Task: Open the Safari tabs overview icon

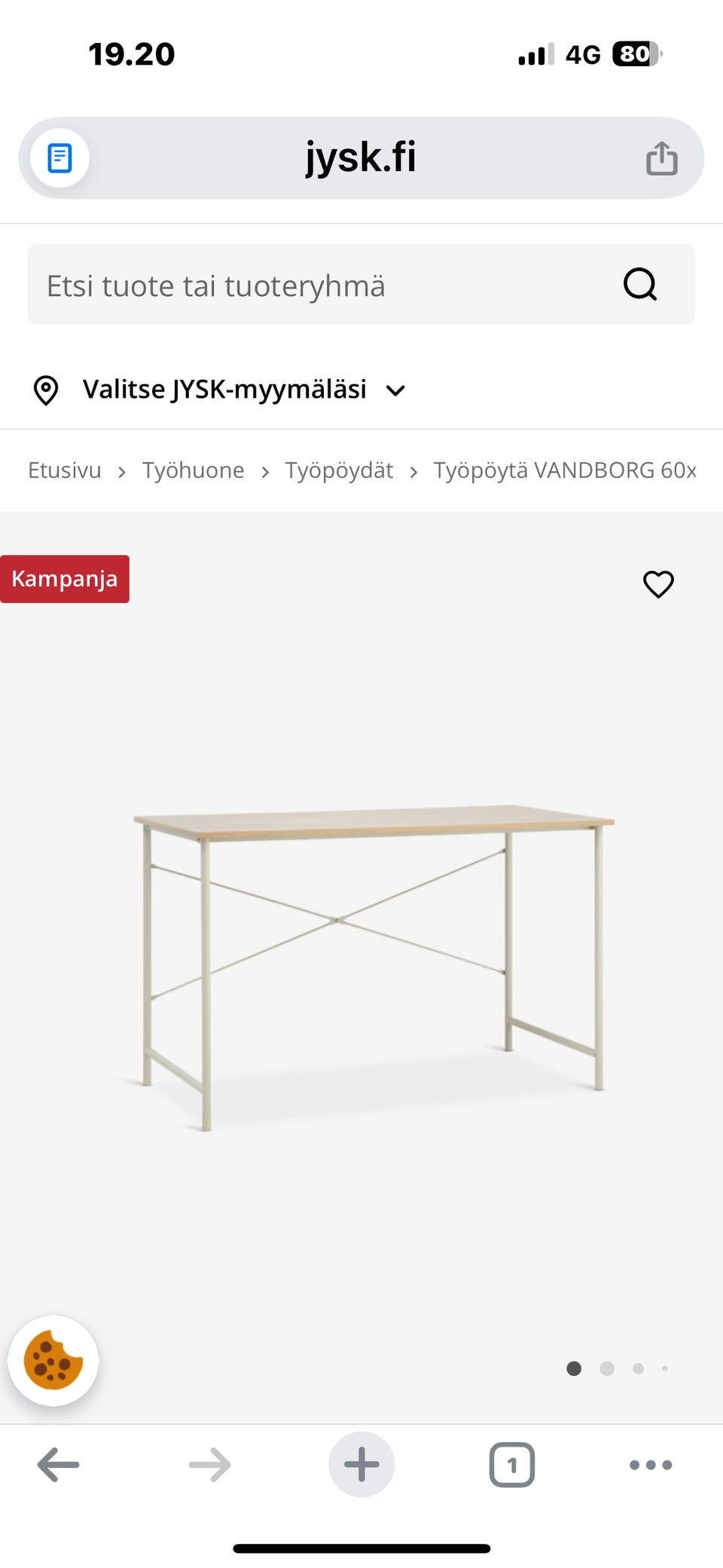Action: 511,1464
